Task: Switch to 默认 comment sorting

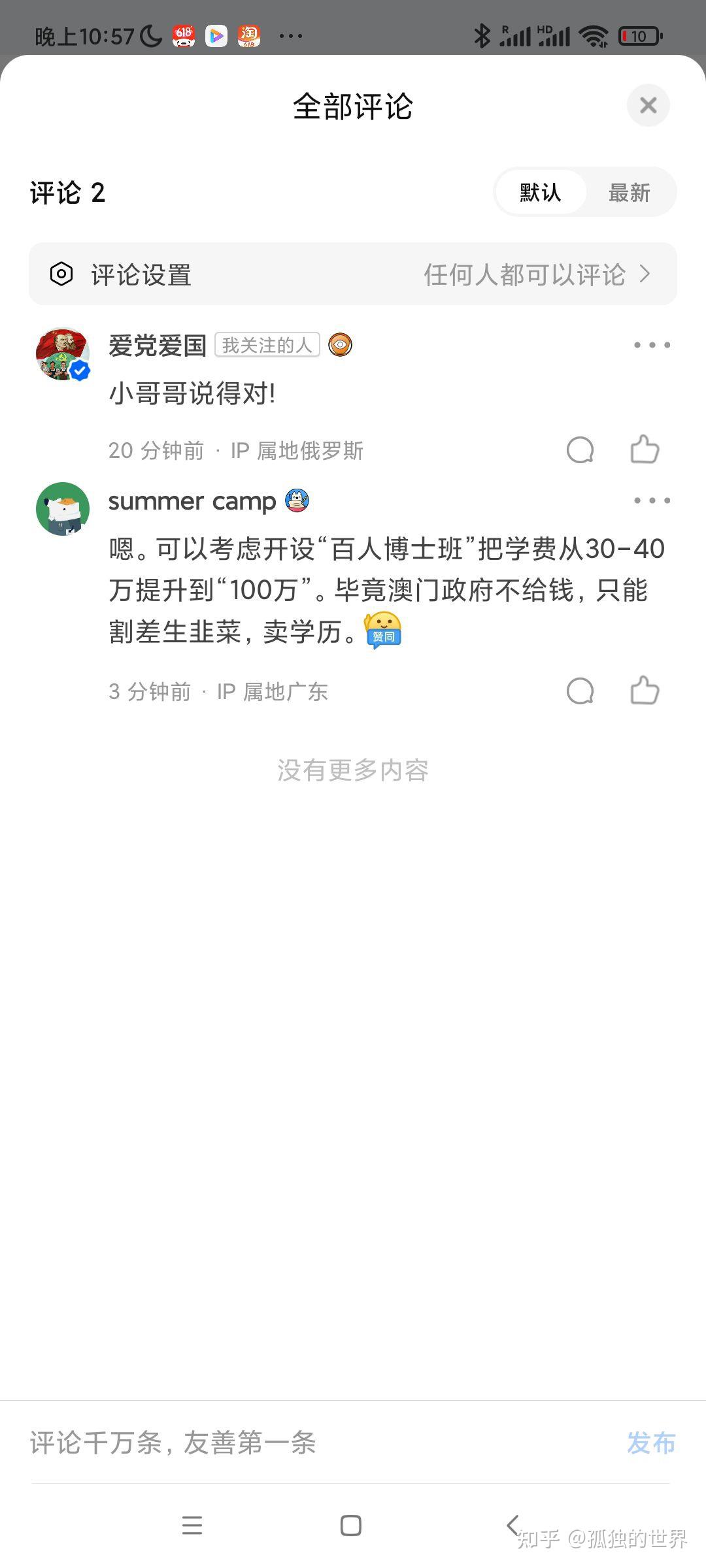Action: 540,192
